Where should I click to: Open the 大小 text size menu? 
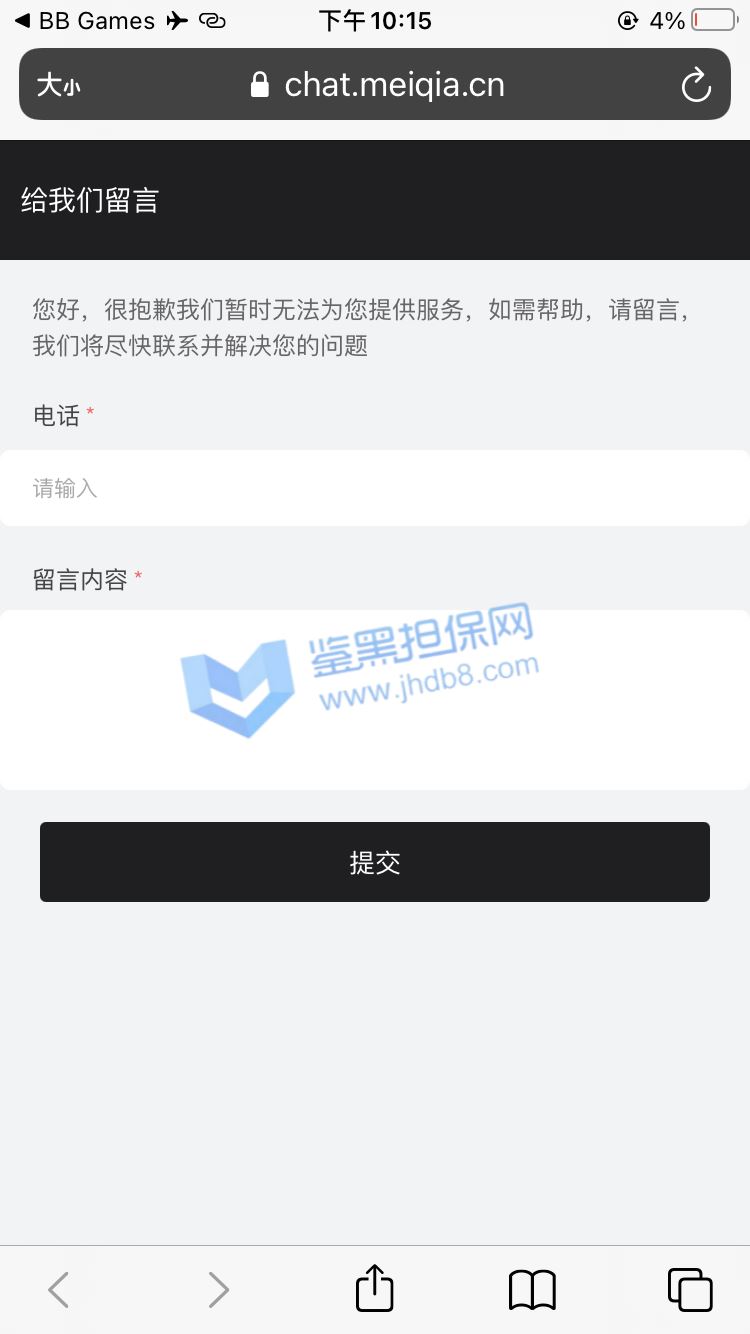(58, 86)
